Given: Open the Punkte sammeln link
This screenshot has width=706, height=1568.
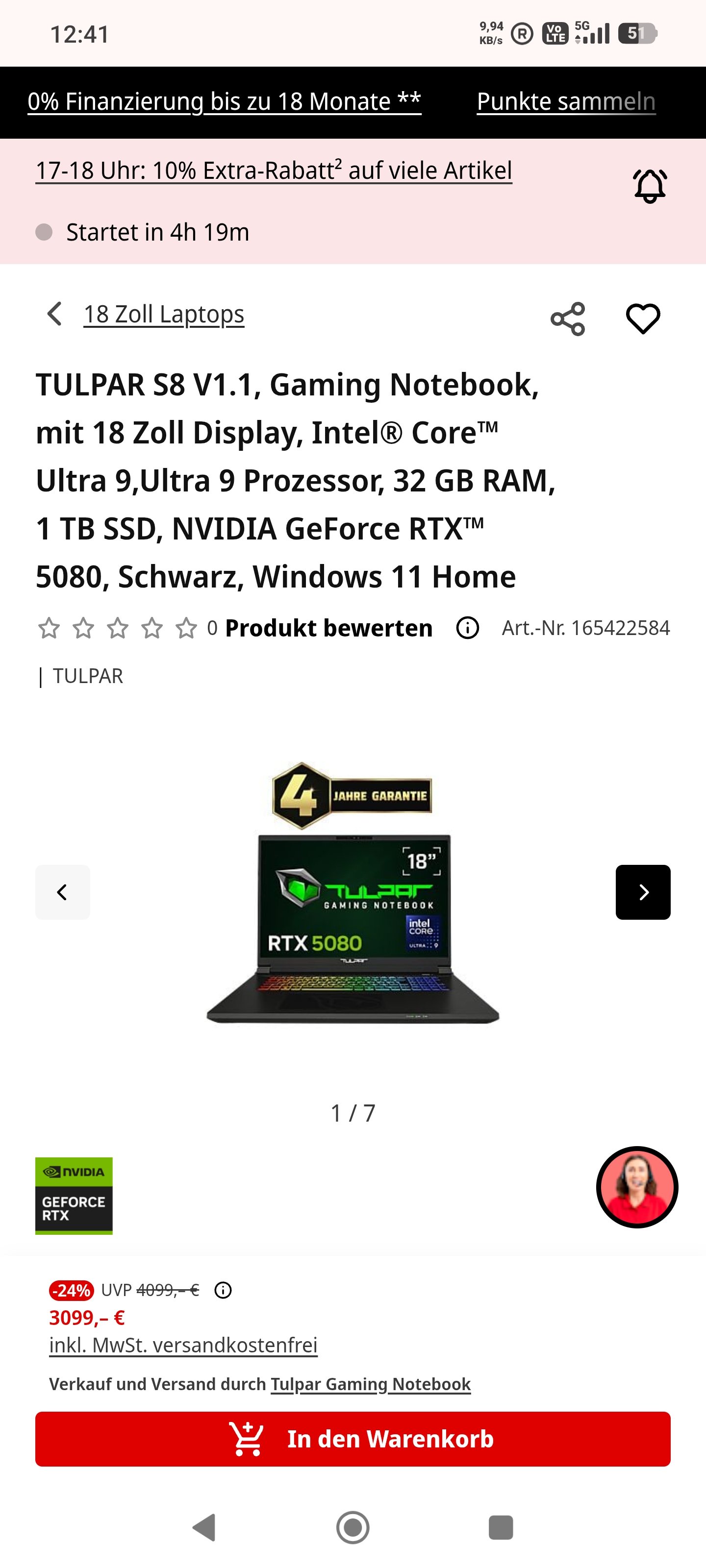Looking at the screenshot, I should pos(565,101).
